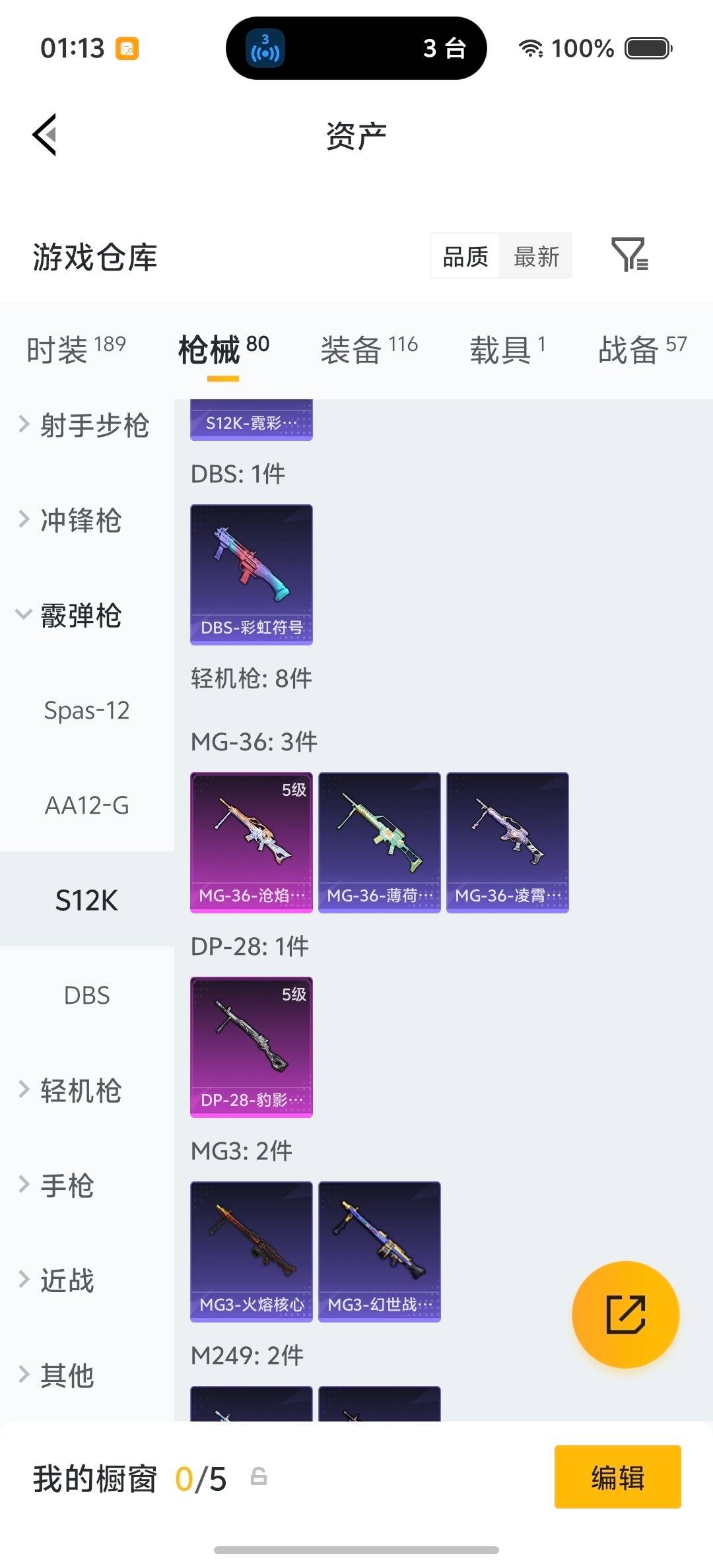Image resolution: width=713 pixels, height=1568 pixels.
Task: Collapse the 霰弹枪 category
Action: tap(81, 616)
